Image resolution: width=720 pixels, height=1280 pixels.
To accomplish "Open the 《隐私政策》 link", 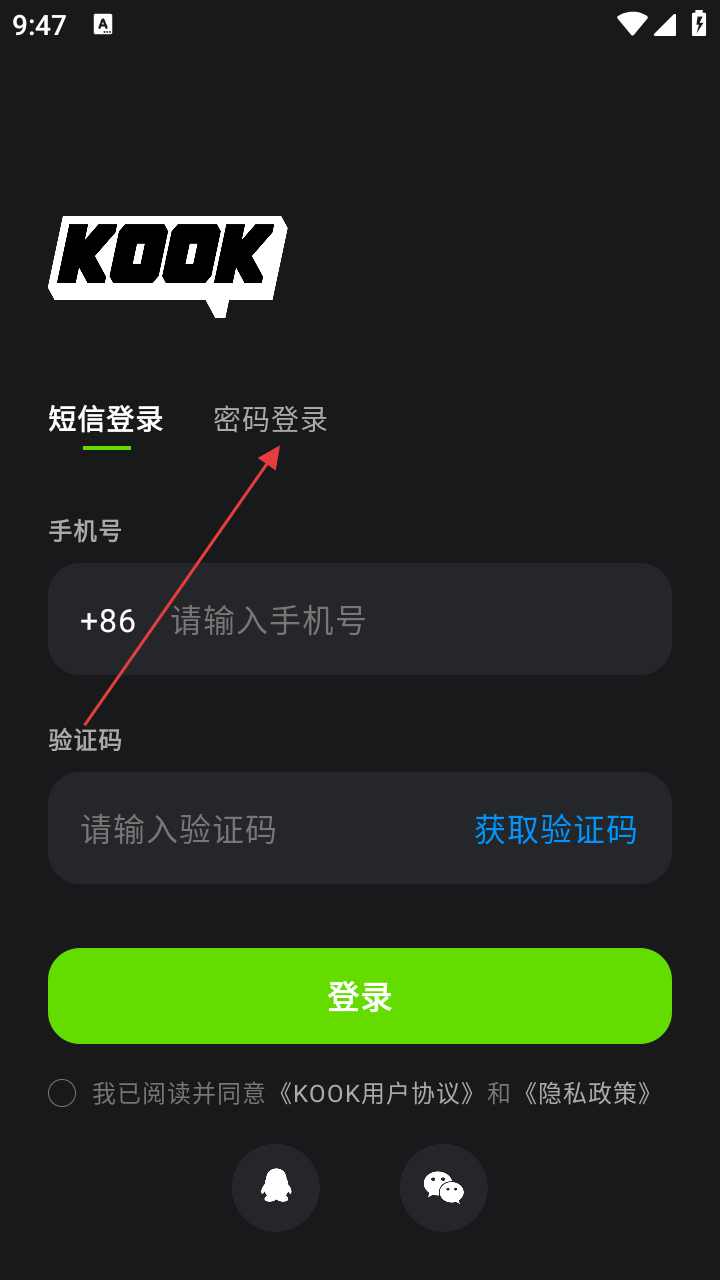I will 588,1093.
